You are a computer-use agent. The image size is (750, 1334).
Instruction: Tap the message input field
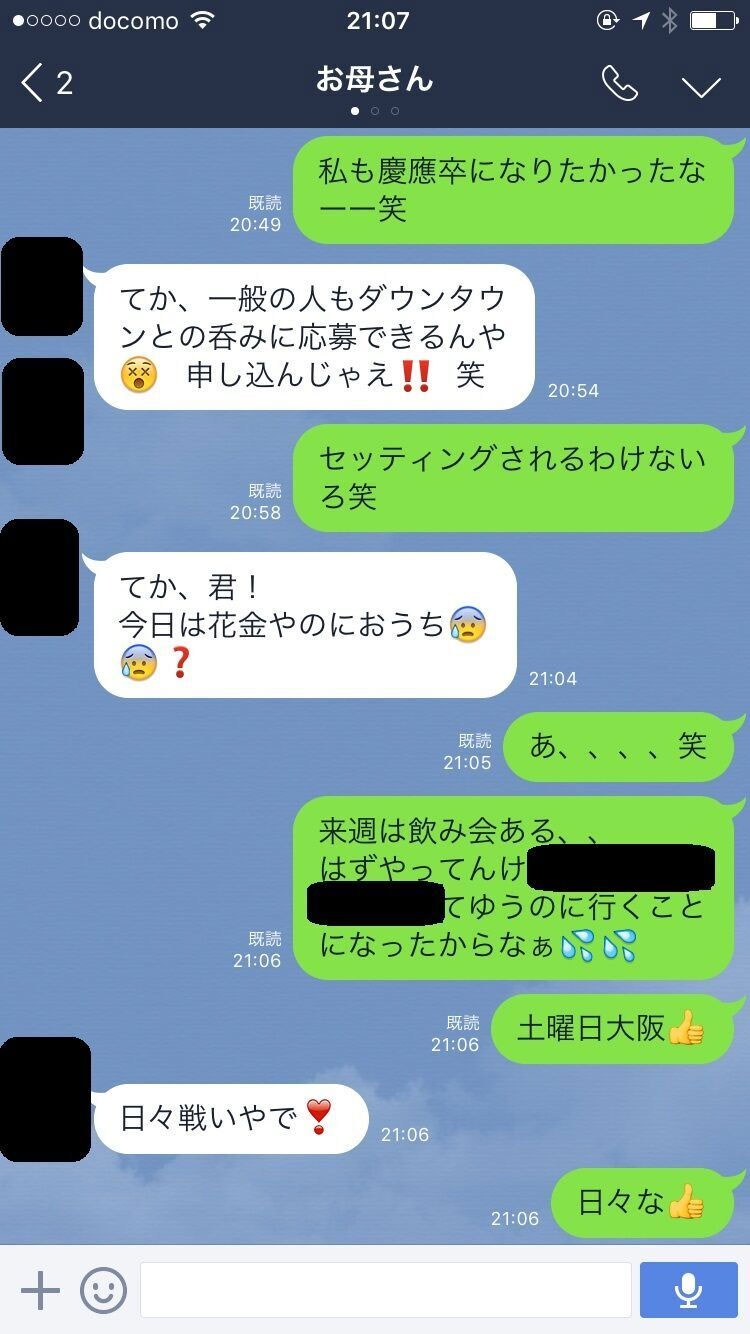point(388,1289)
